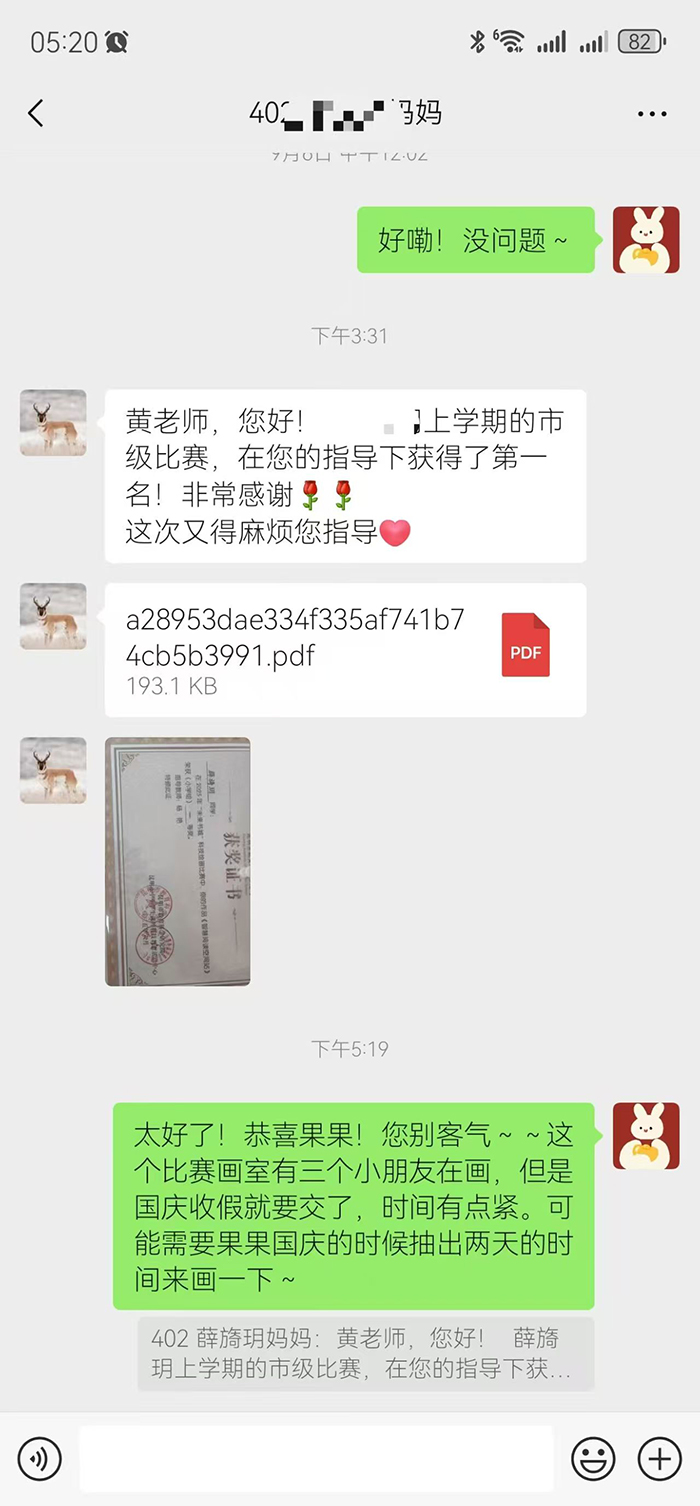This screenshot has width=700, height=1506.
Task: Open the plus attachment menu
Action: click(659, 1459)
